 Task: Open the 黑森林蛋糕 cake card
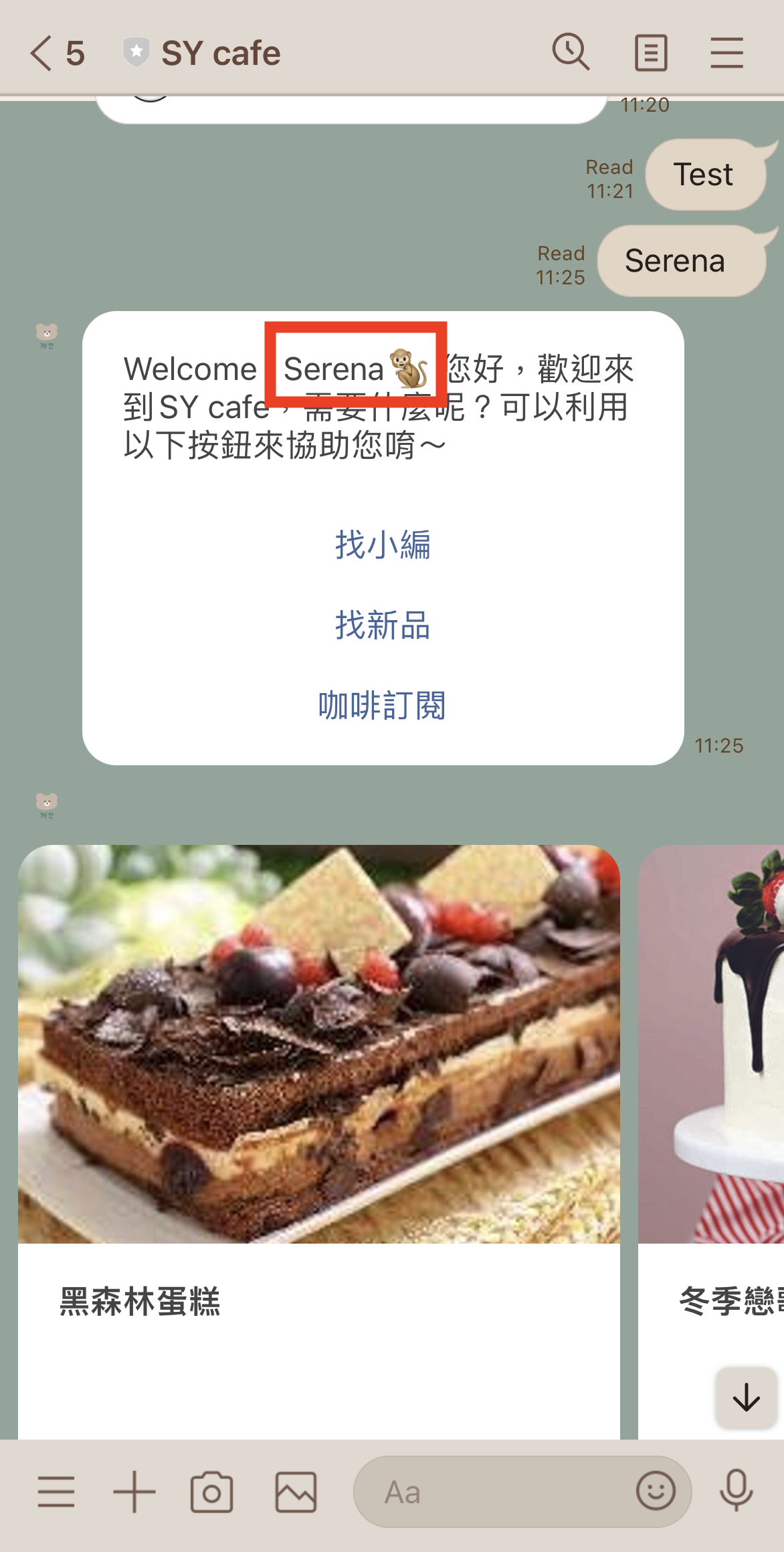(319, 1141)
